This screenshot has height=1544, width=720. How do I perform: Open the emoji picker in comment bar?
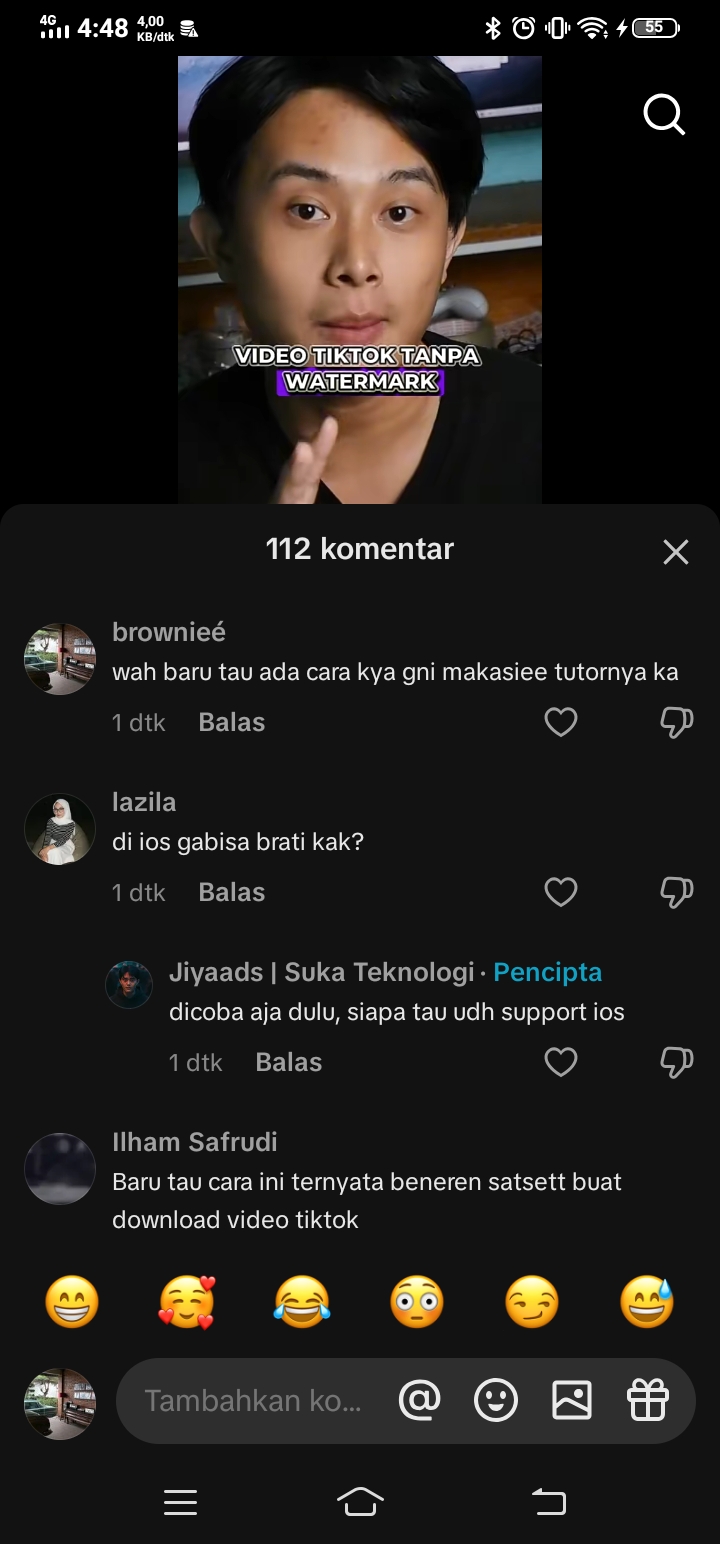click(496, 1400)
